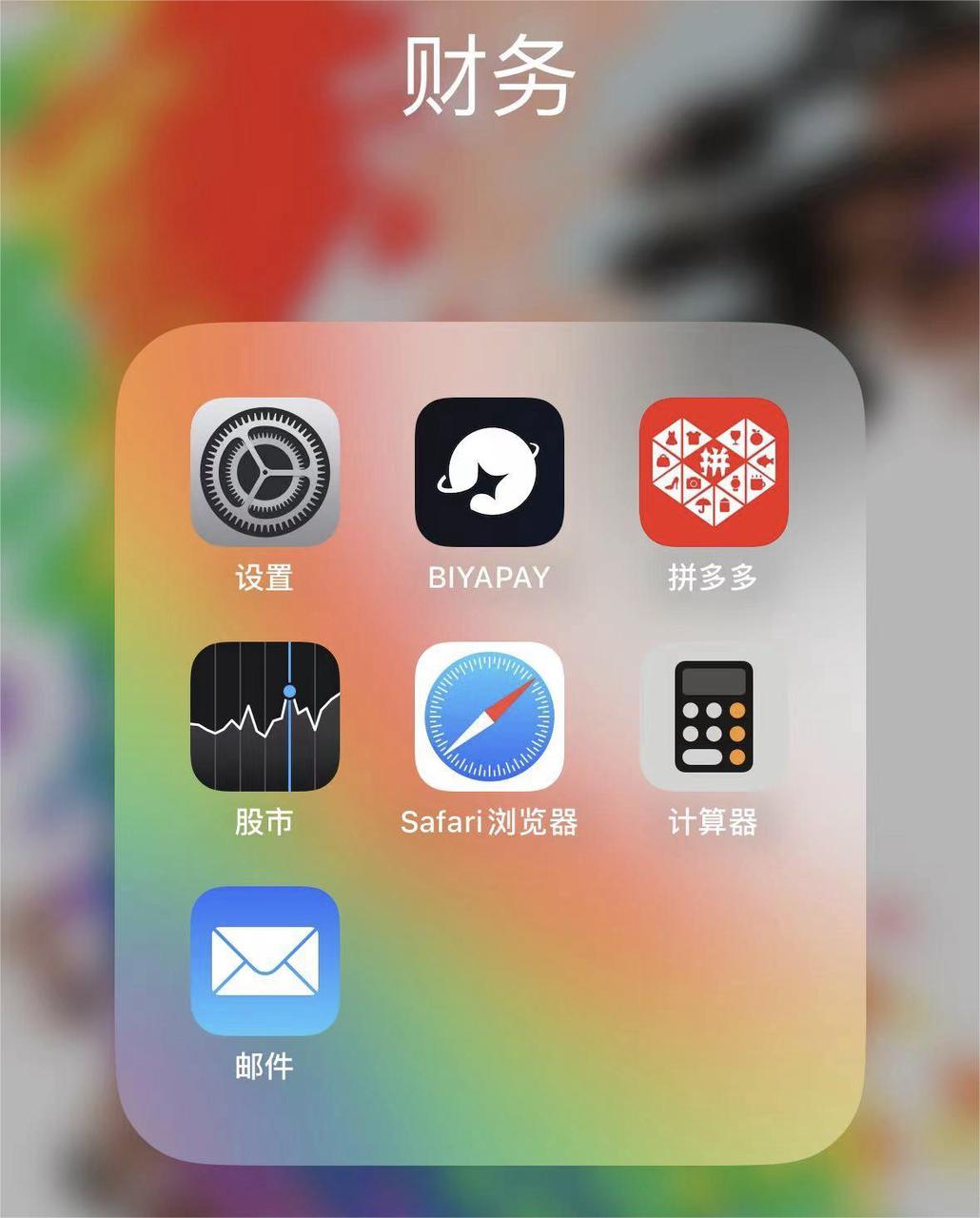Viewport: 980px width, 1218px height.
Task: Open the 设置 settings app
Action: pyautogui.click(x=265, y=472)
